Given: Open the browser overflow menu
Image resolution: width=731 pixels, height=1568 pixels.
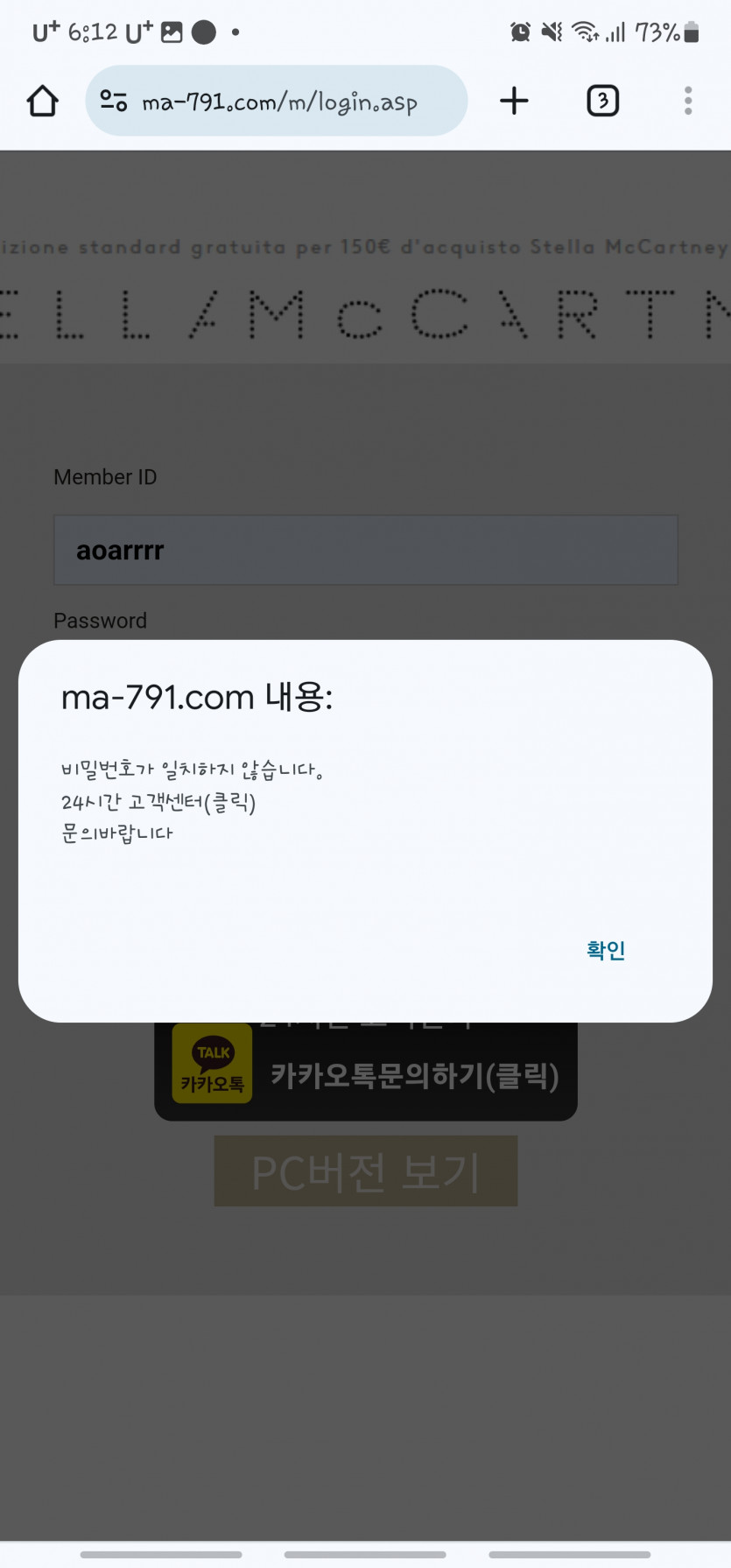Looking at the screenshot, I should tap(688, 102).
